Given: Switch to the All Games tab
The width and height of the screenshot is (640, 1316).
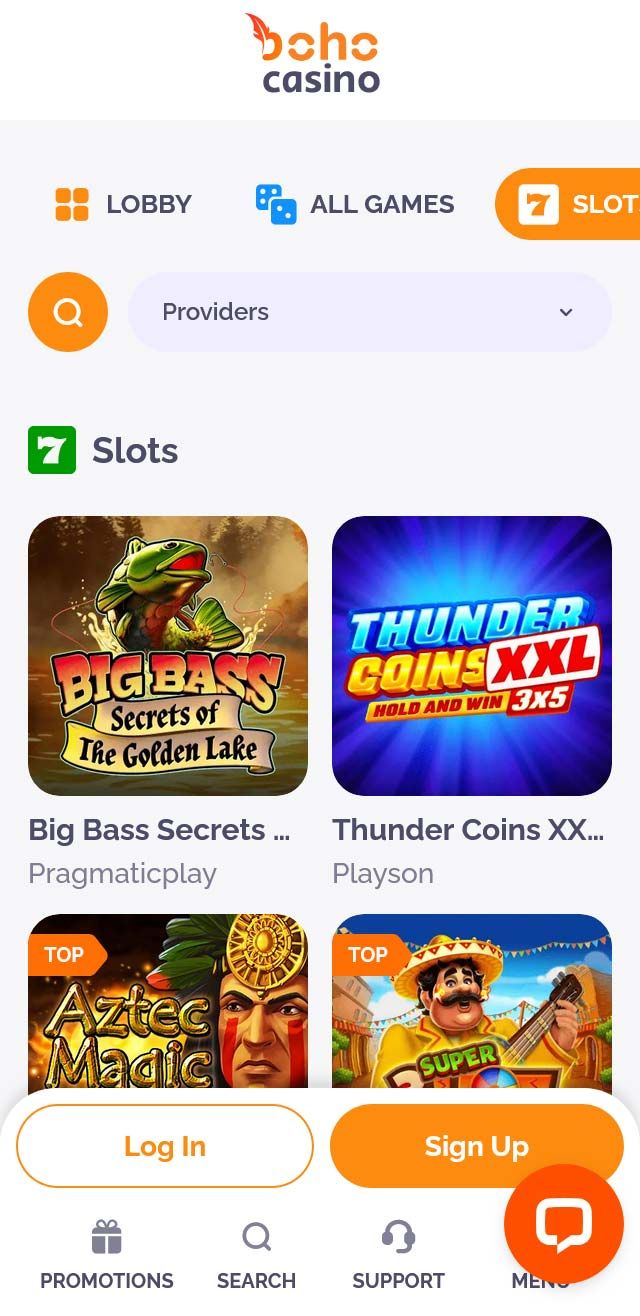Looking at the screenshot, I should pos(355,204).
